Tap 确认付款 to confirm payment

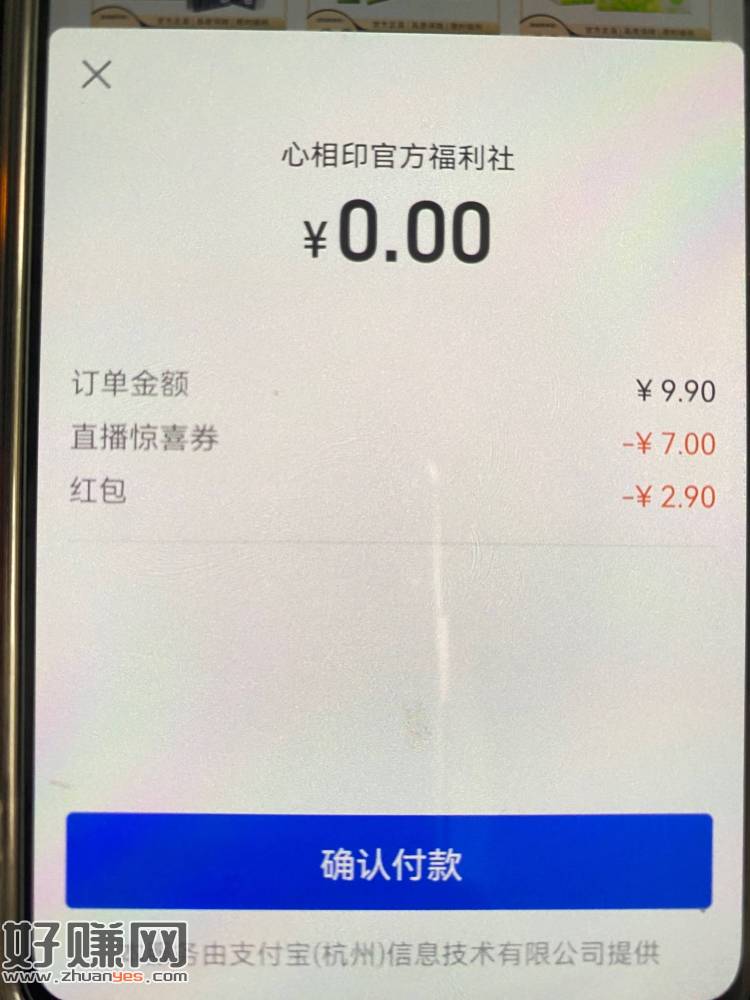(390, 862)
